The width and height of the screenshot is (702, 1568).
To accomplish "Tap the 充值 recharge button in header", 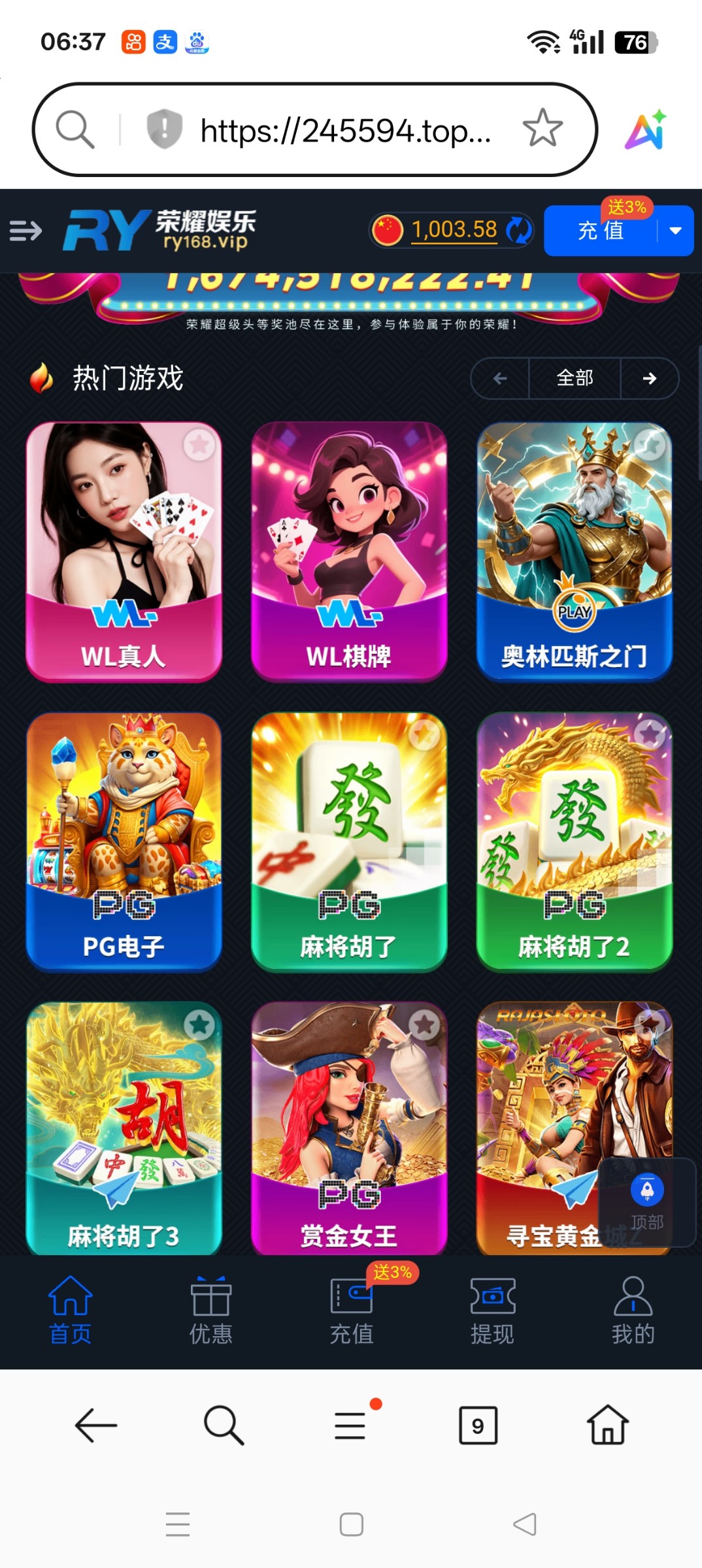I will pos(600,231).
